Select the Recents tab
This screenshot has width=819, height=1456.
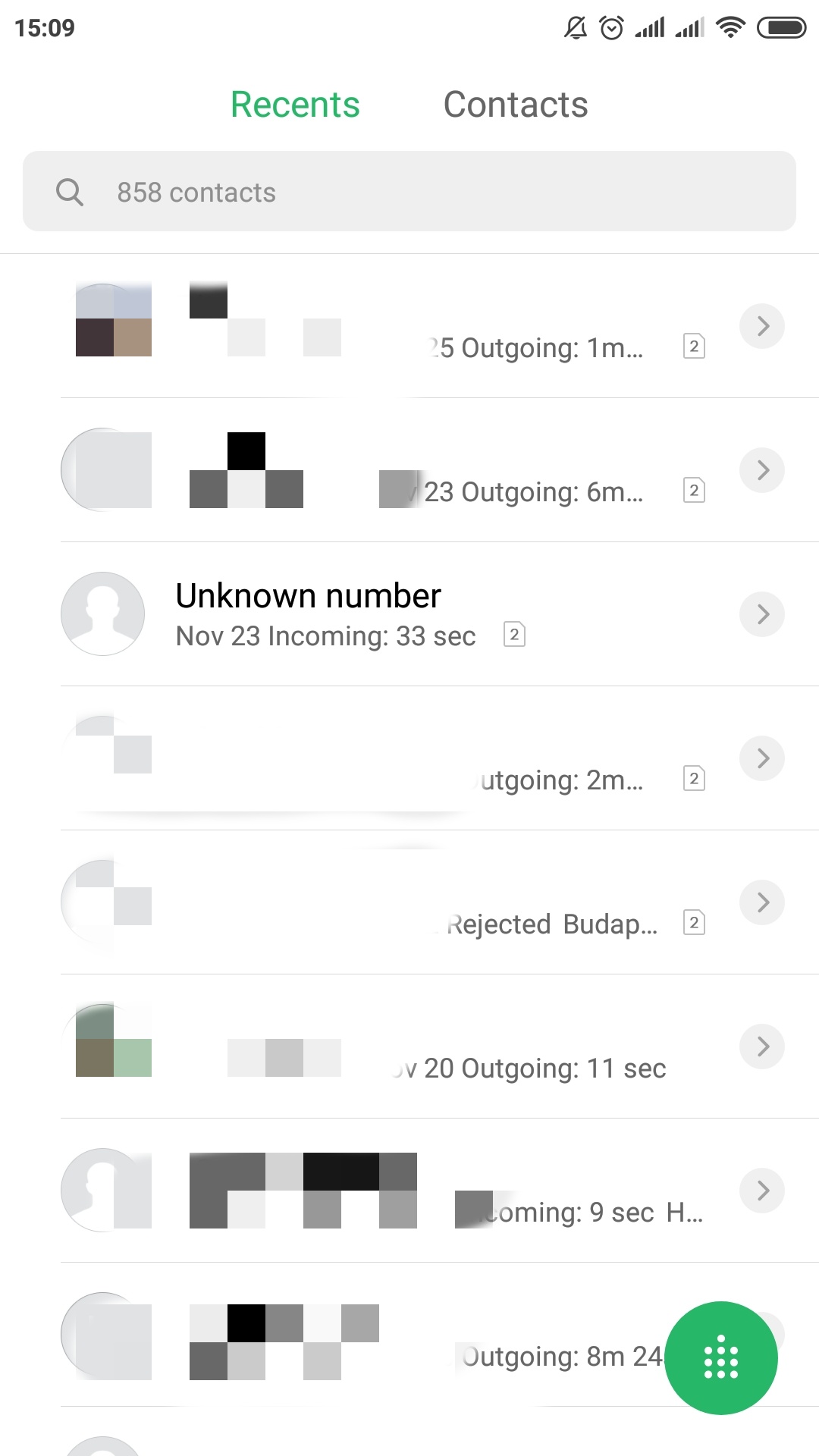[x=295, y=105]
